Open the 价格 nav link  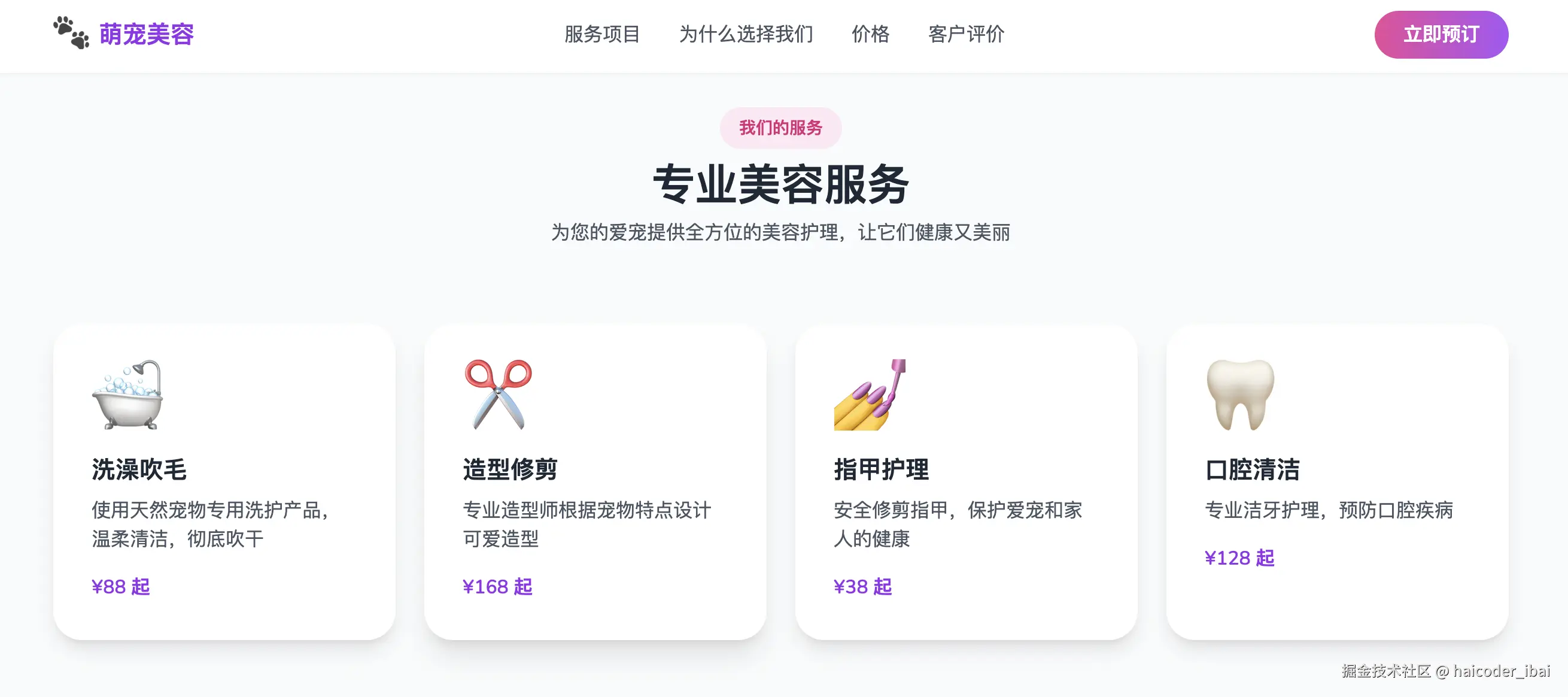pos(870,34)
